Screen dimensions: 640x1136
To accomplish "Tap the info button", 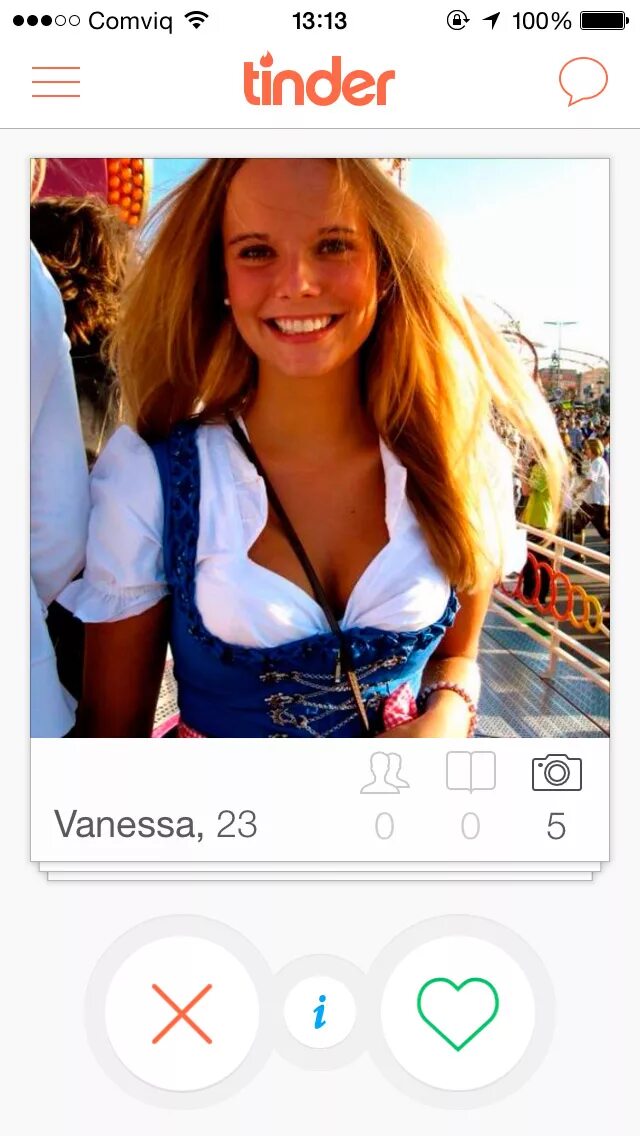I will coord(320,1013).
